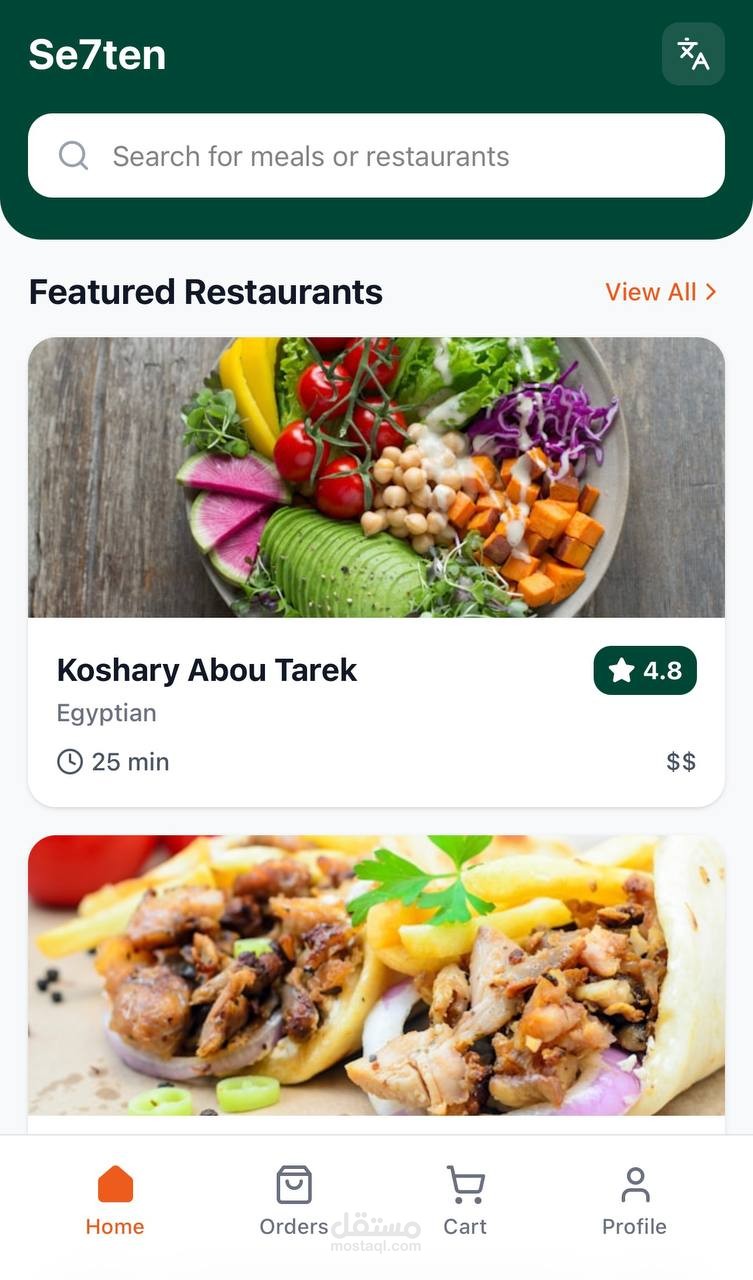Open the Koshary Abou Tarek restaurant card
The width and height of the screenshot is (753, 1280).
click(x=376, y=570)
